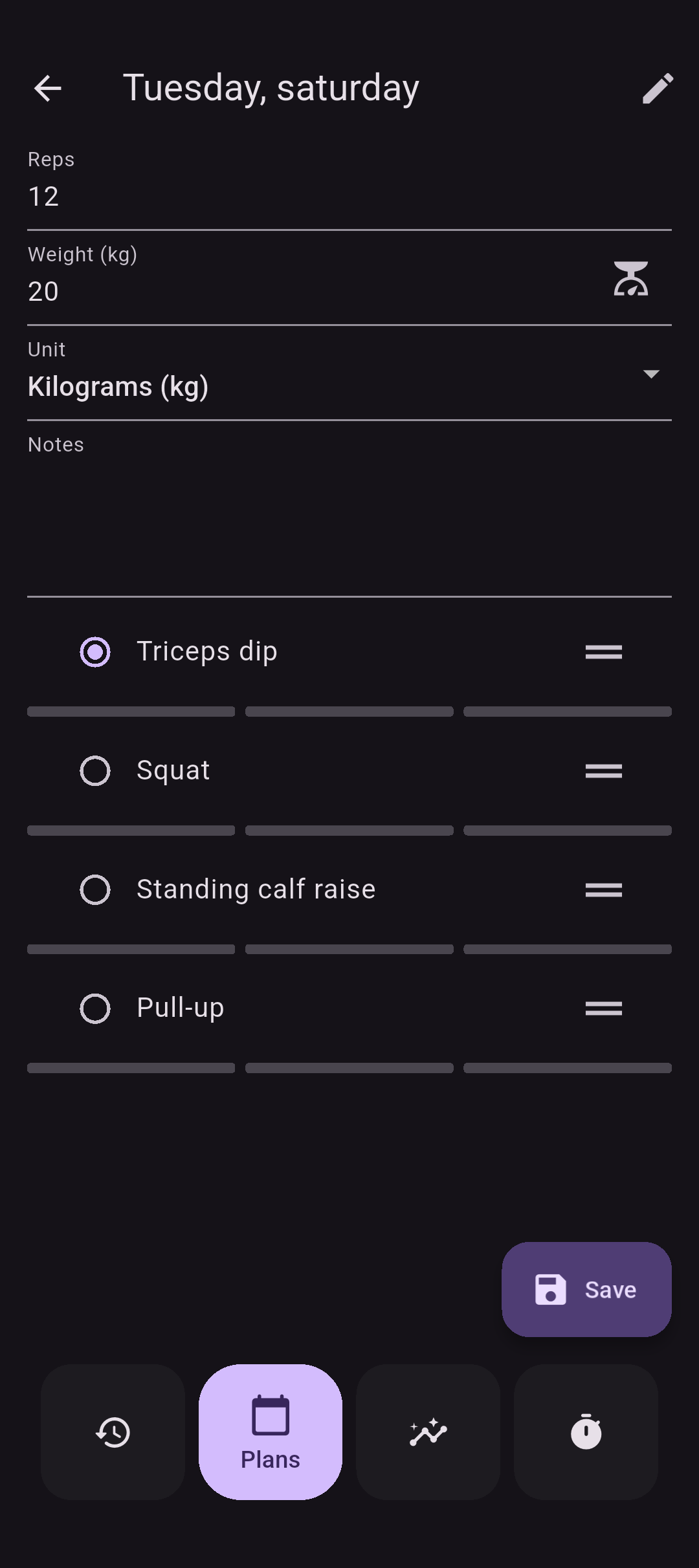The width and height of the screenshot is (699, 1568).
Task: Go back using the top arrow
Action: tap(47, 89)
